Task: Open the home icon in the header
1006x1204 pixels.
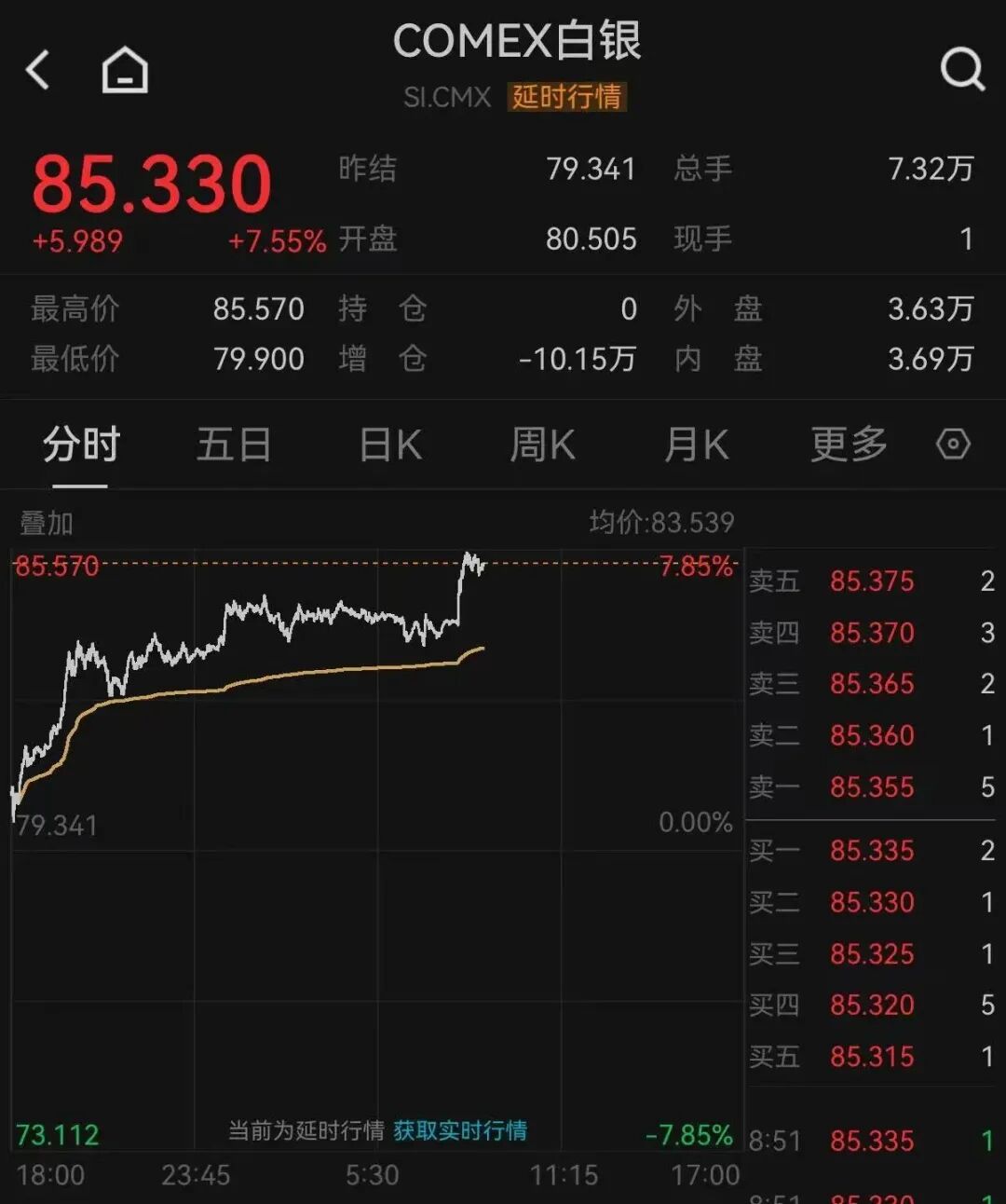Action: coord(125,70)
